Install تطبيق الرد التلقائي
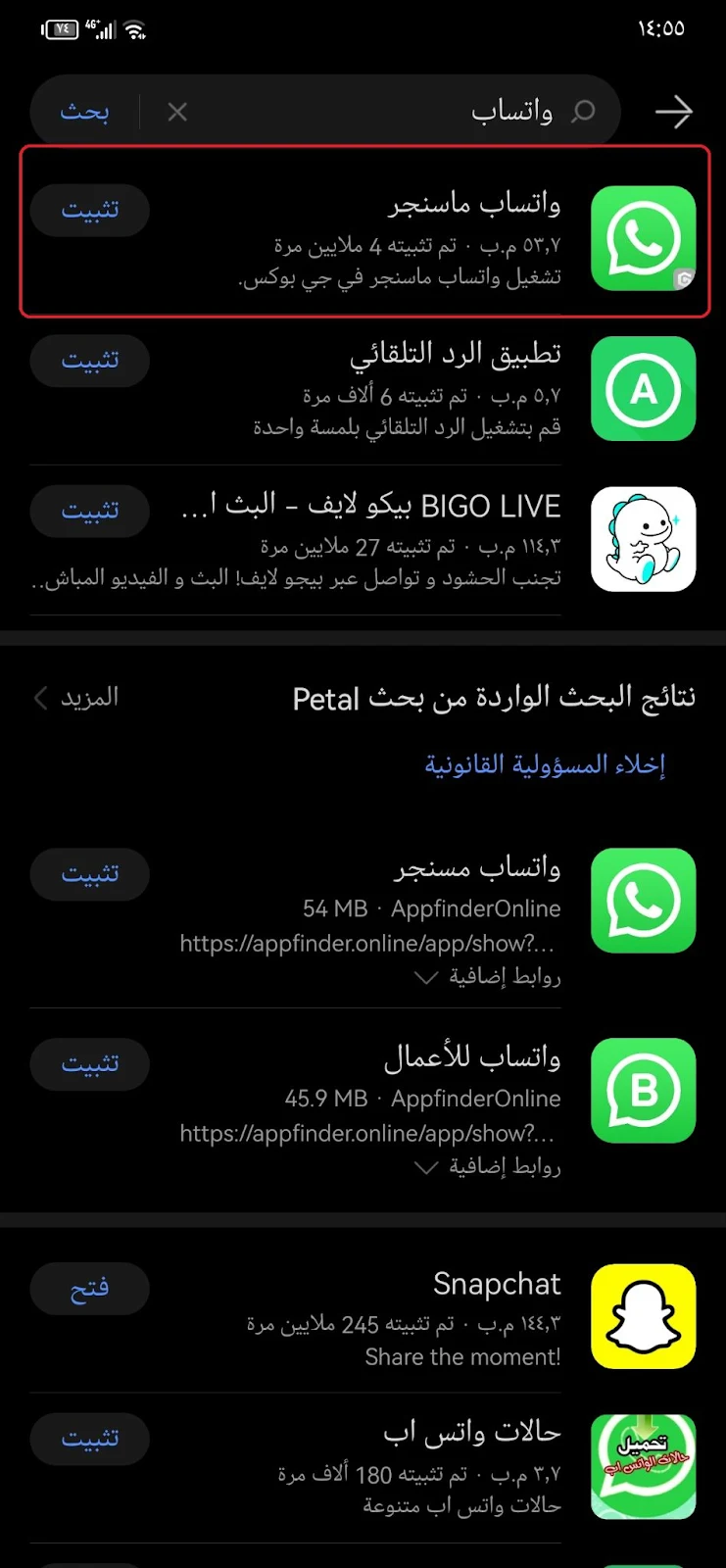Image resolution: width=726 pixels, height=1568 pixels. click(x=90, y=361)
